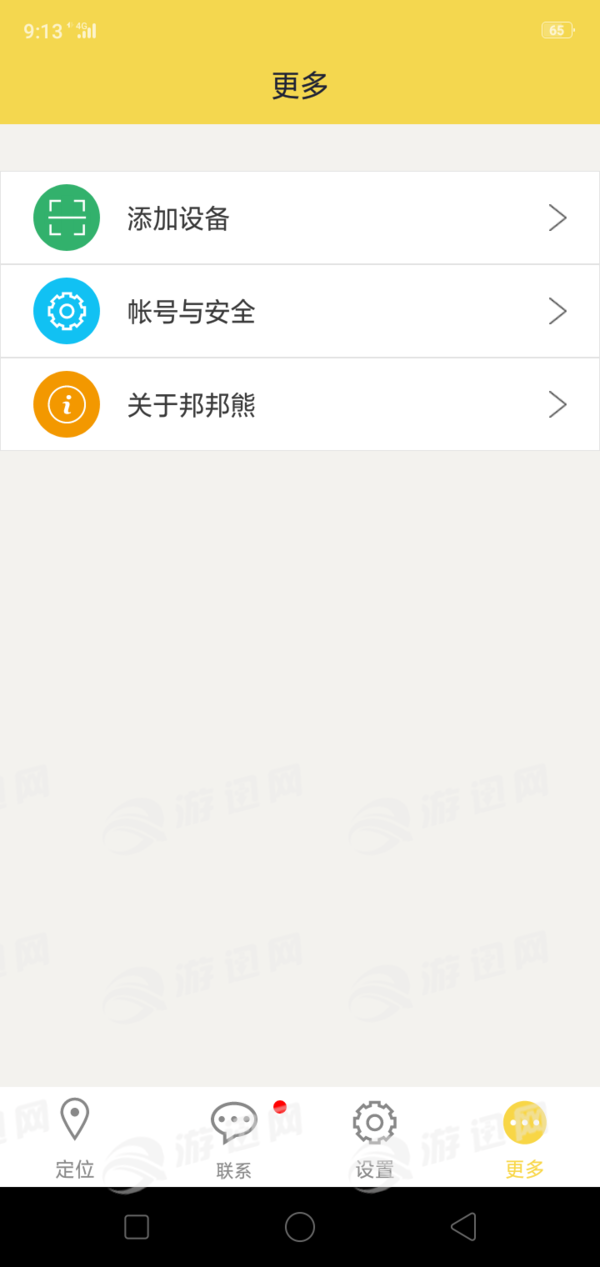Switch to the 设置 settings tab

coord(375,1138)
